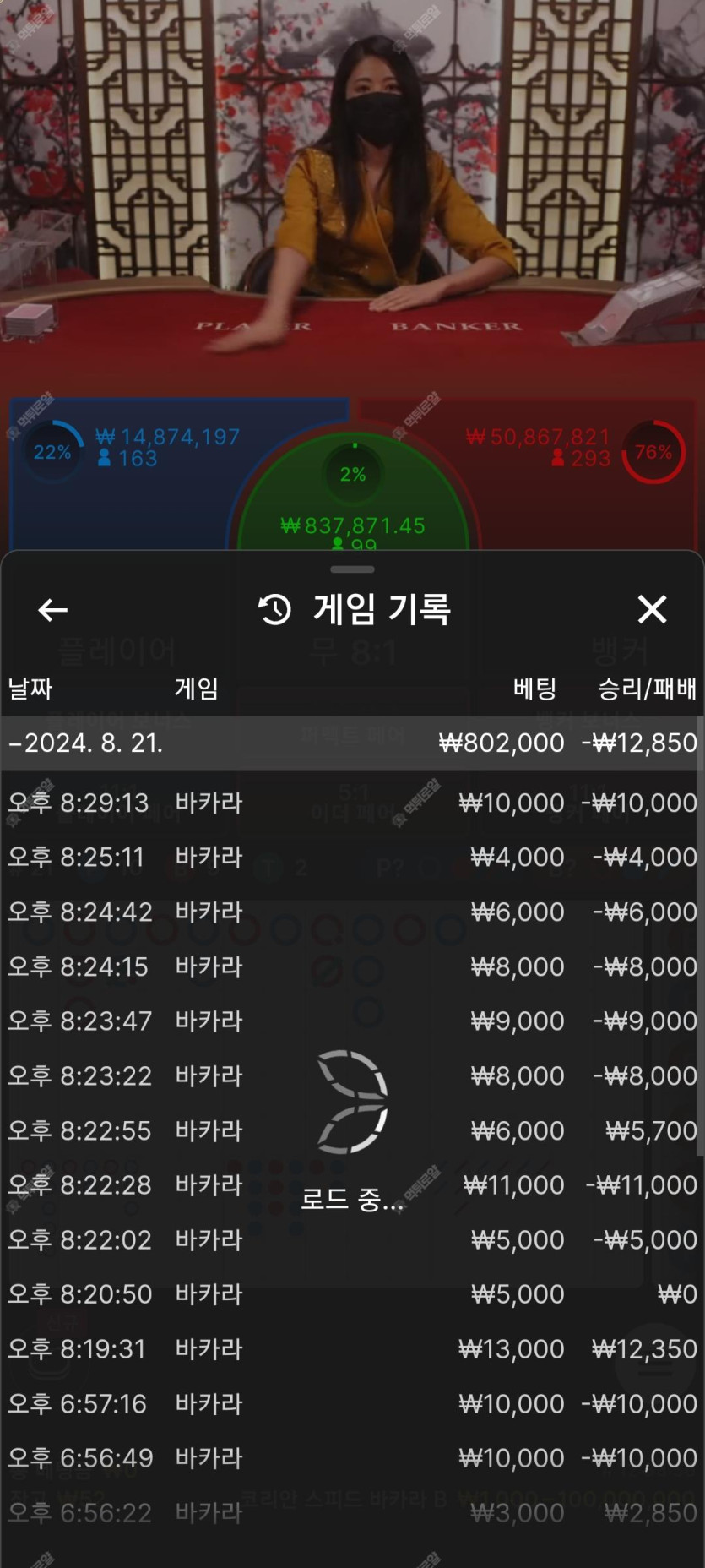Open the 오후 8:22:28 바카라 record
This screenshot has width=705, height=1568.
352,1185
